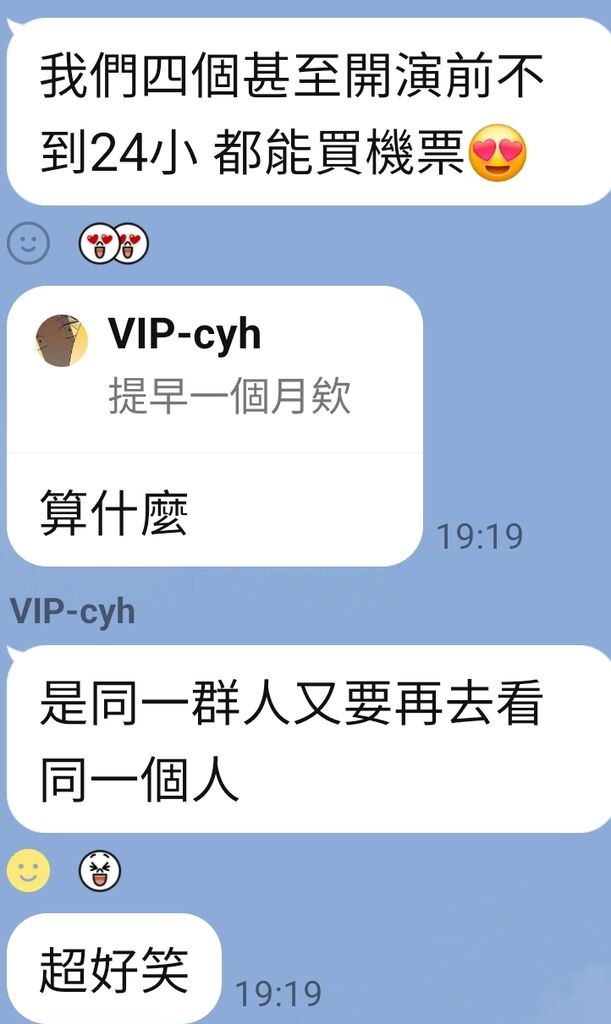
Task: View the laughing reaction under 同一個人 message
Action: (x=99, y=871)
